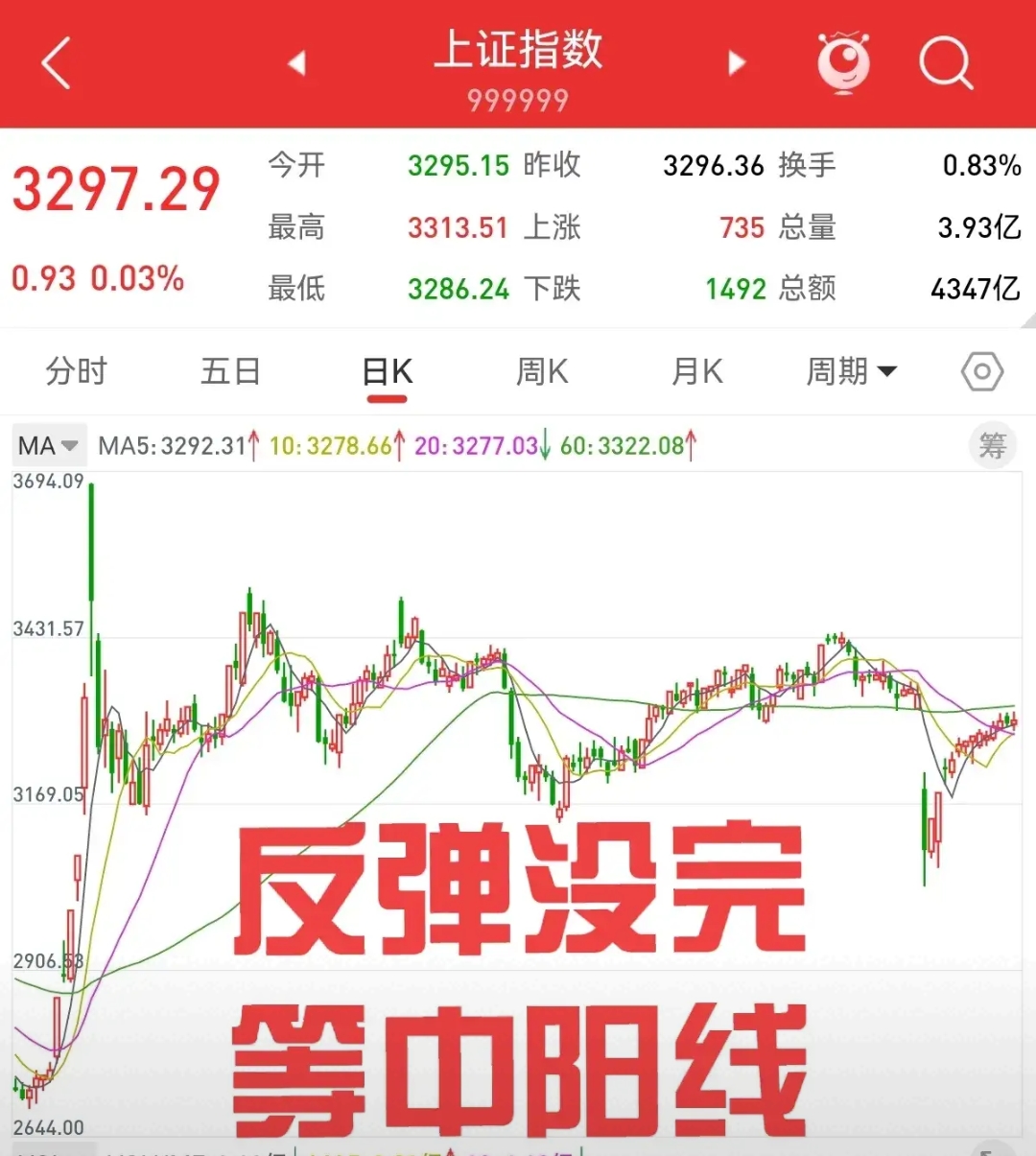This screenshot has height=1156, width=1036.
Task: Open indicator settings via the gear icon
Action: (x=980, y=371)
